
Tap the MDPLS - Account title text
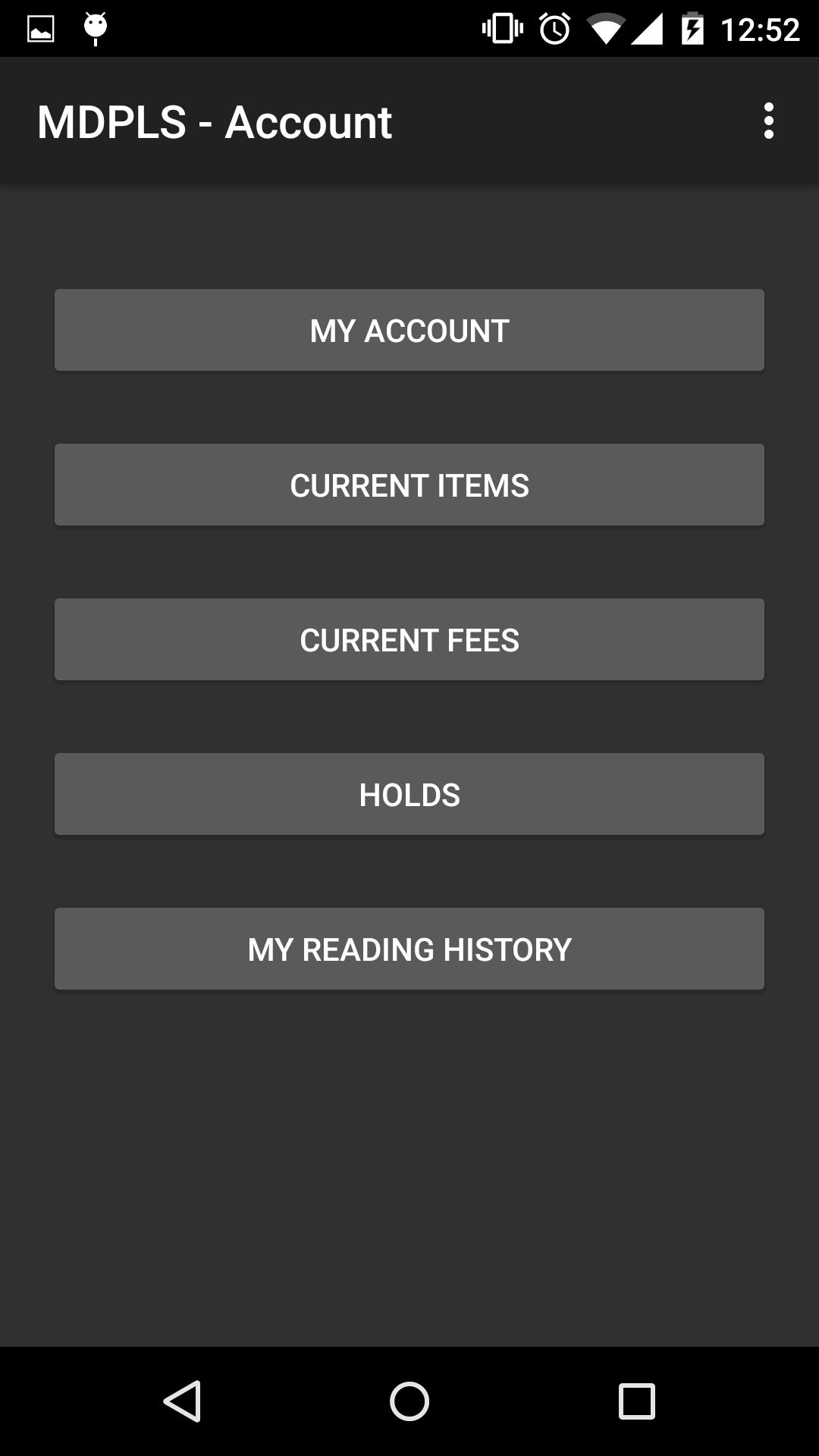[215, 121]
